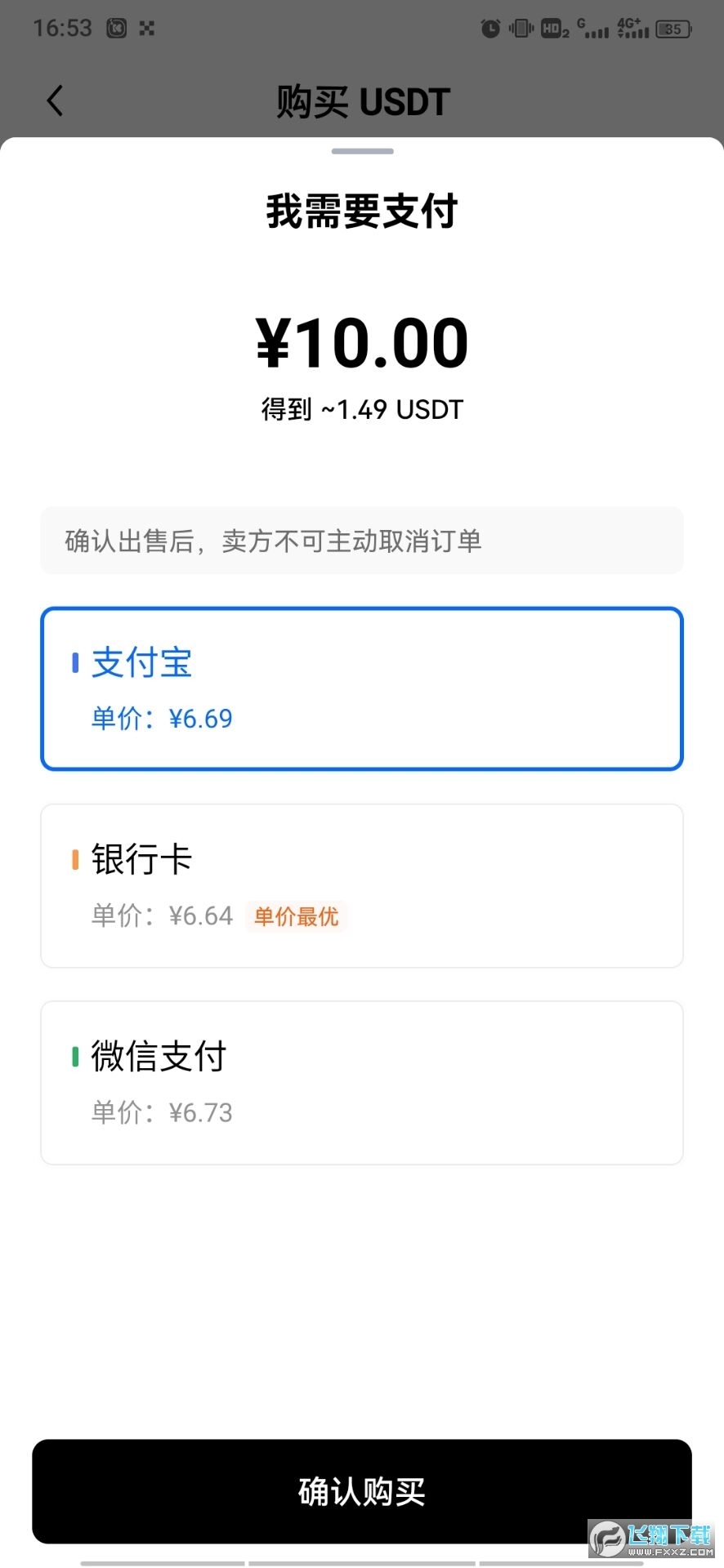Image resolution: width=724 pixels, height=1568 pixels.
Task: Tap the vibrate mode status icon
Action: [x=522, y=28]
